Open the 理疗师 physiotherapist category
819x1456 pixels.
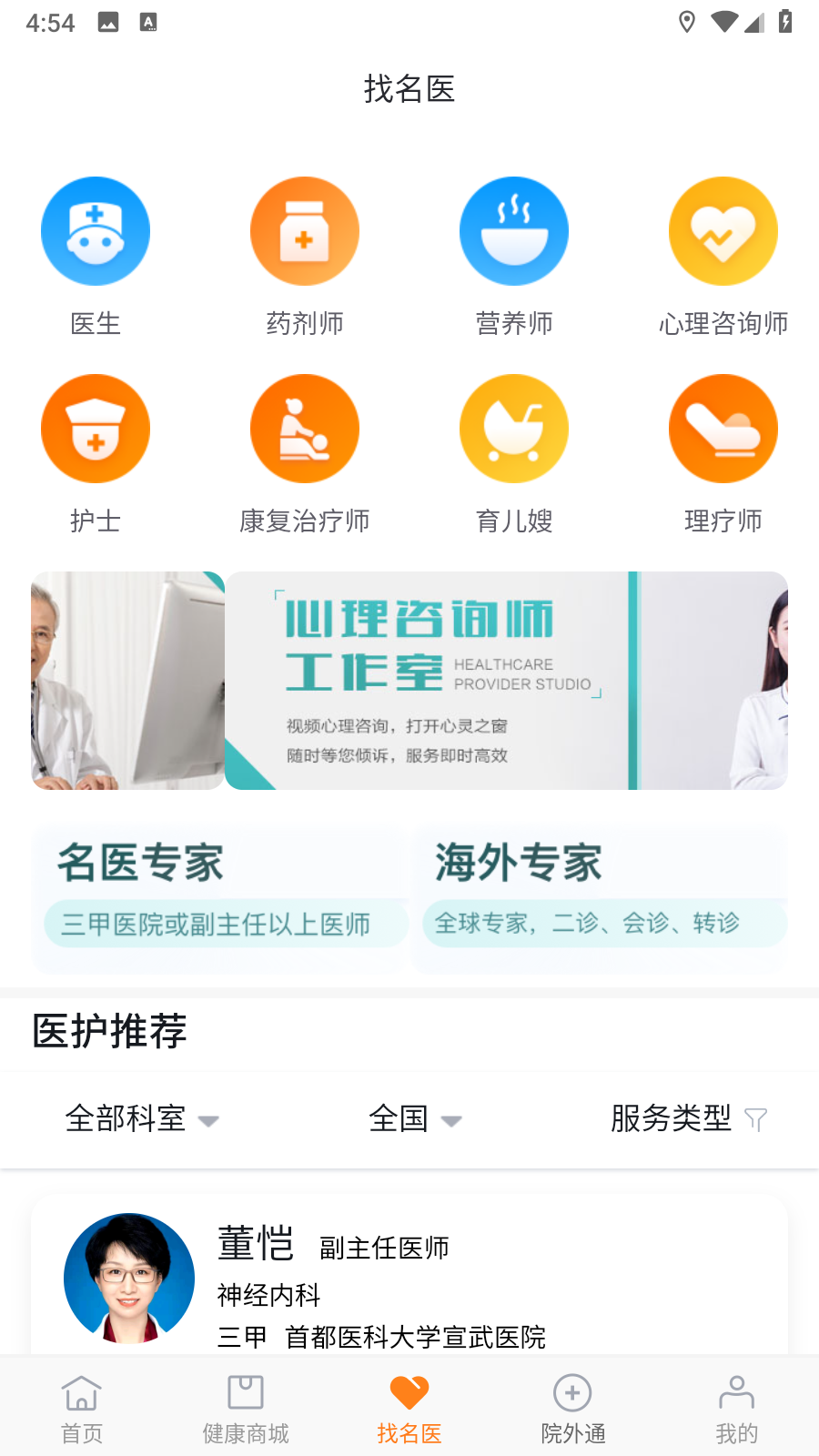click(x=723, y=428)
